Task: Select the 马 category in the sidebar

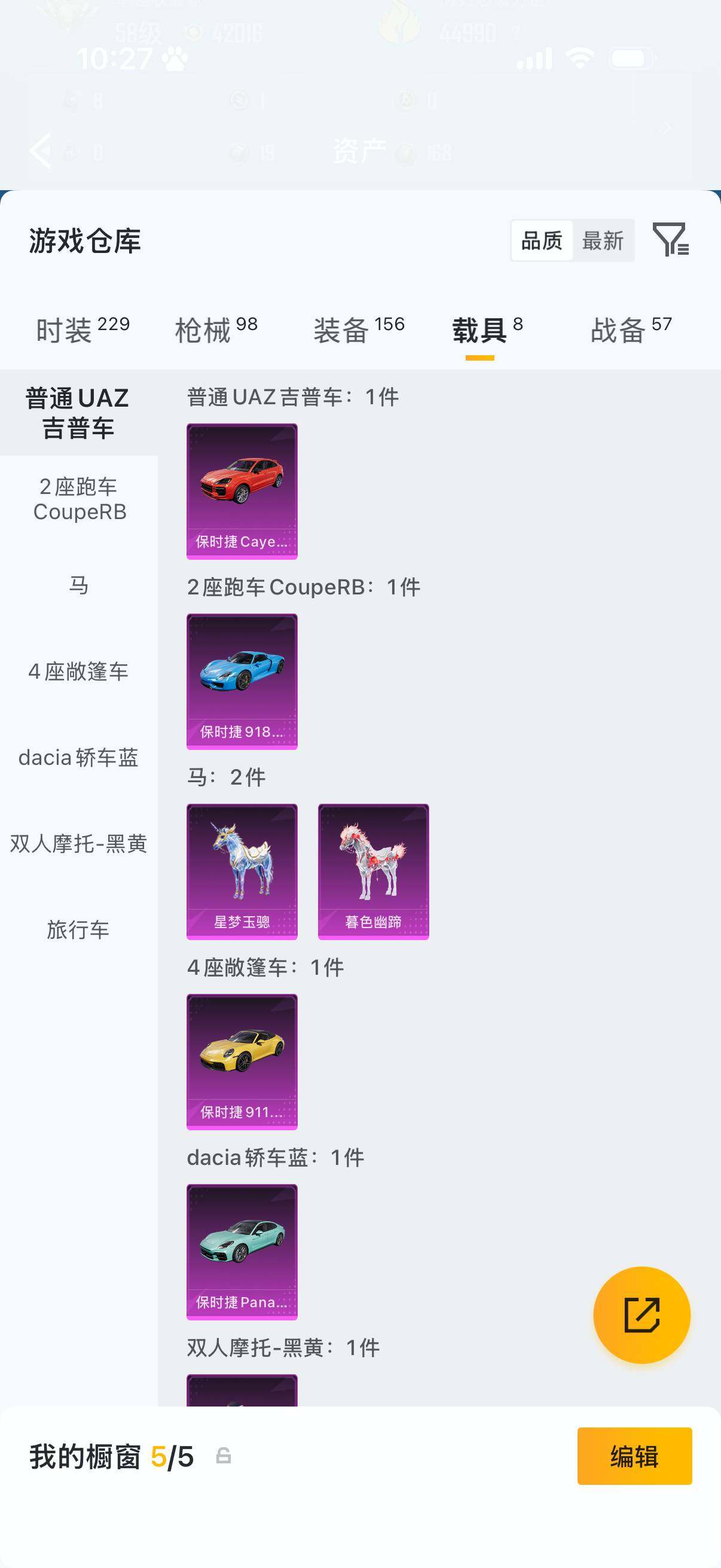Action: point(79,585)
